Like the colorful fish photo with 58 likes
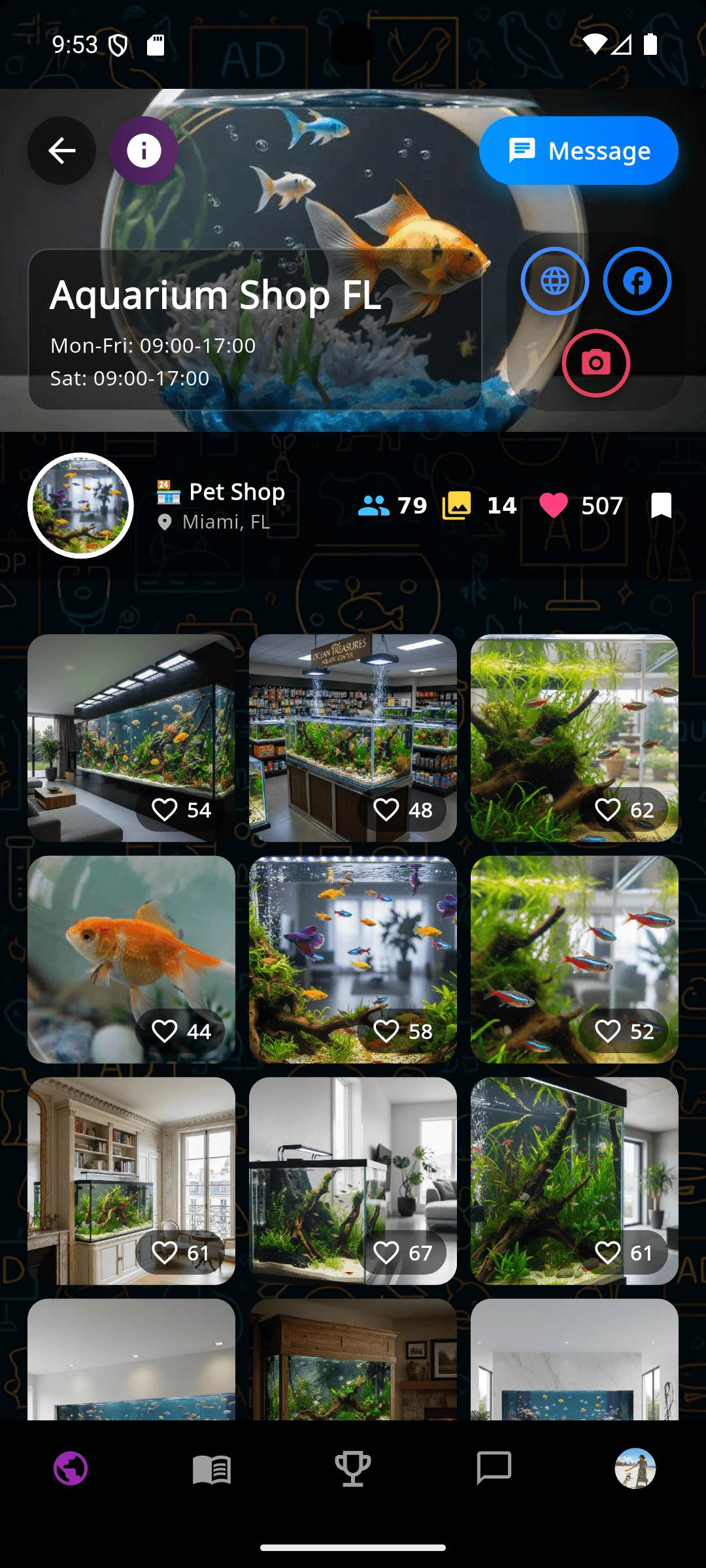This screenshot has width=706, height=1568. coord(386,1032)
